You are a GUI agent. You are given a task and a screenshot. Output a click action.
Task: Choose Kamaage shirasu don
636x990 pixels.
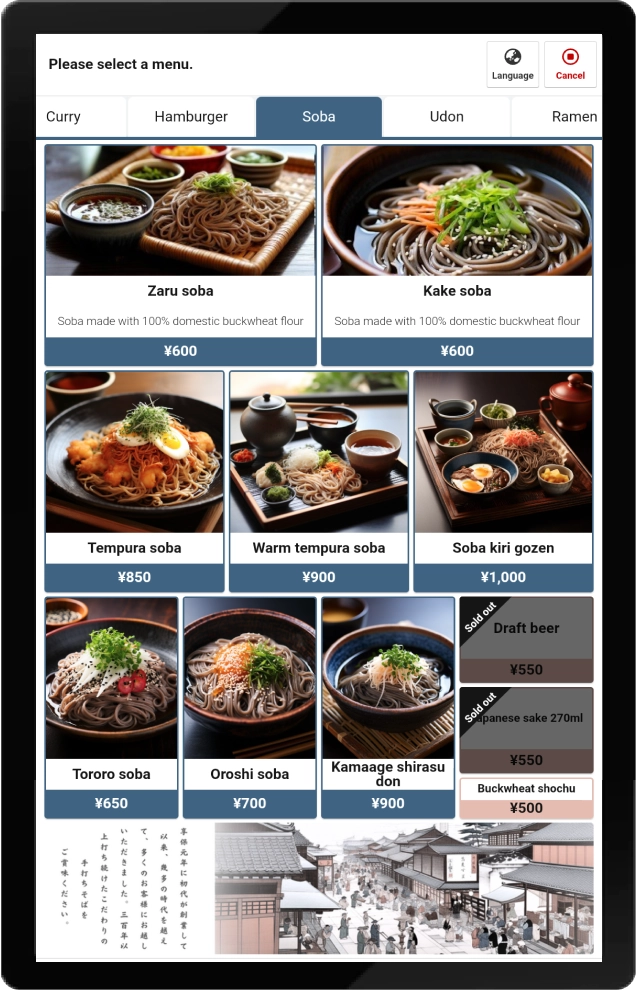pyautogui.click(x=388, y=707)
